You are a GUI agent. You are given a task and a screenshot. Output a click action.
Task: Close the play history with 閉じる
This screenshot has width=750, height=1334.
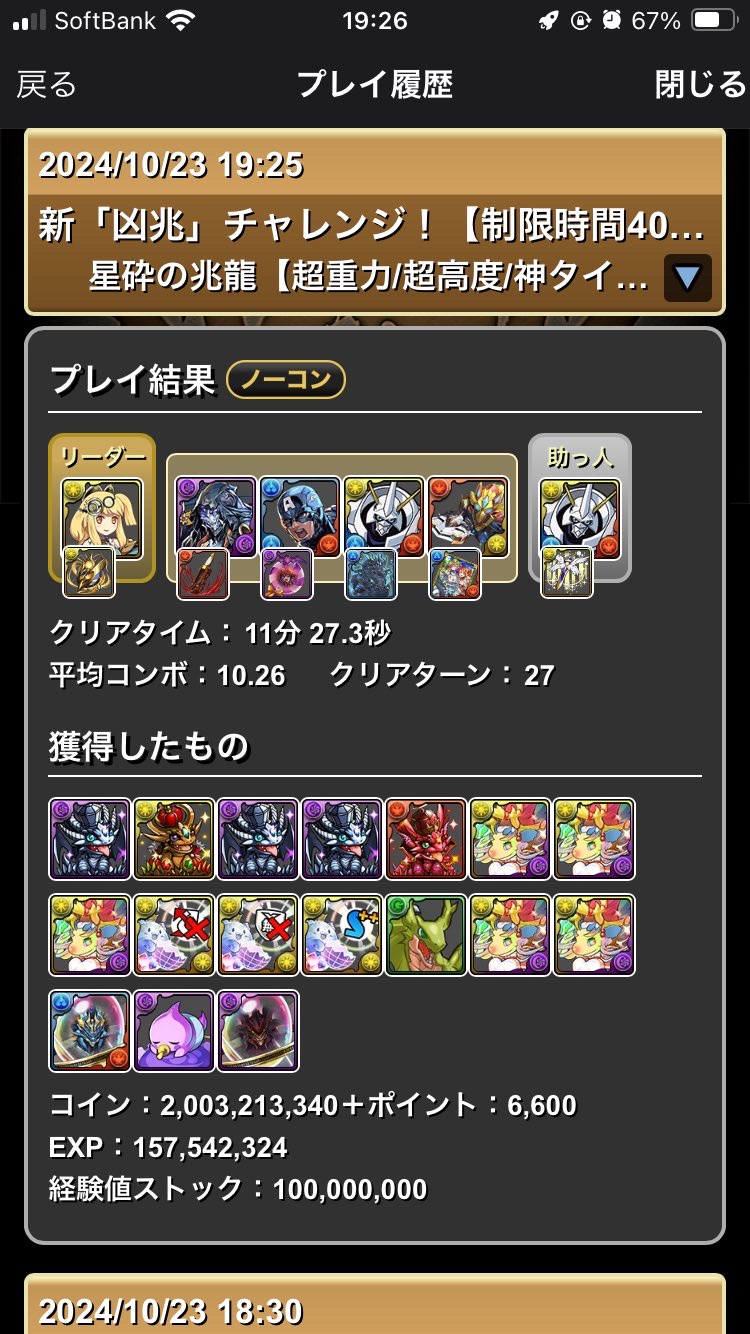click(x=700, y=85)
